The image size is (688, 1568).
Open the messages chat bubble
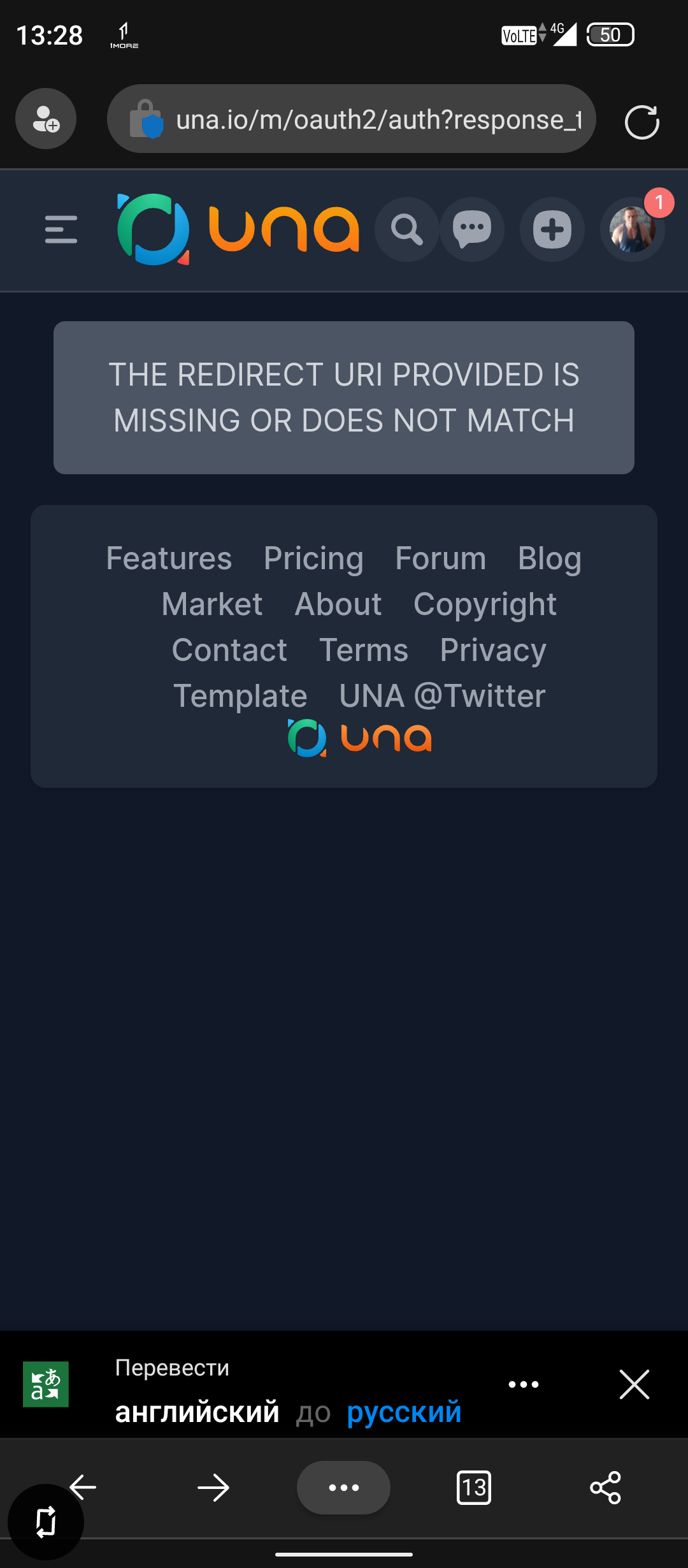472,229
